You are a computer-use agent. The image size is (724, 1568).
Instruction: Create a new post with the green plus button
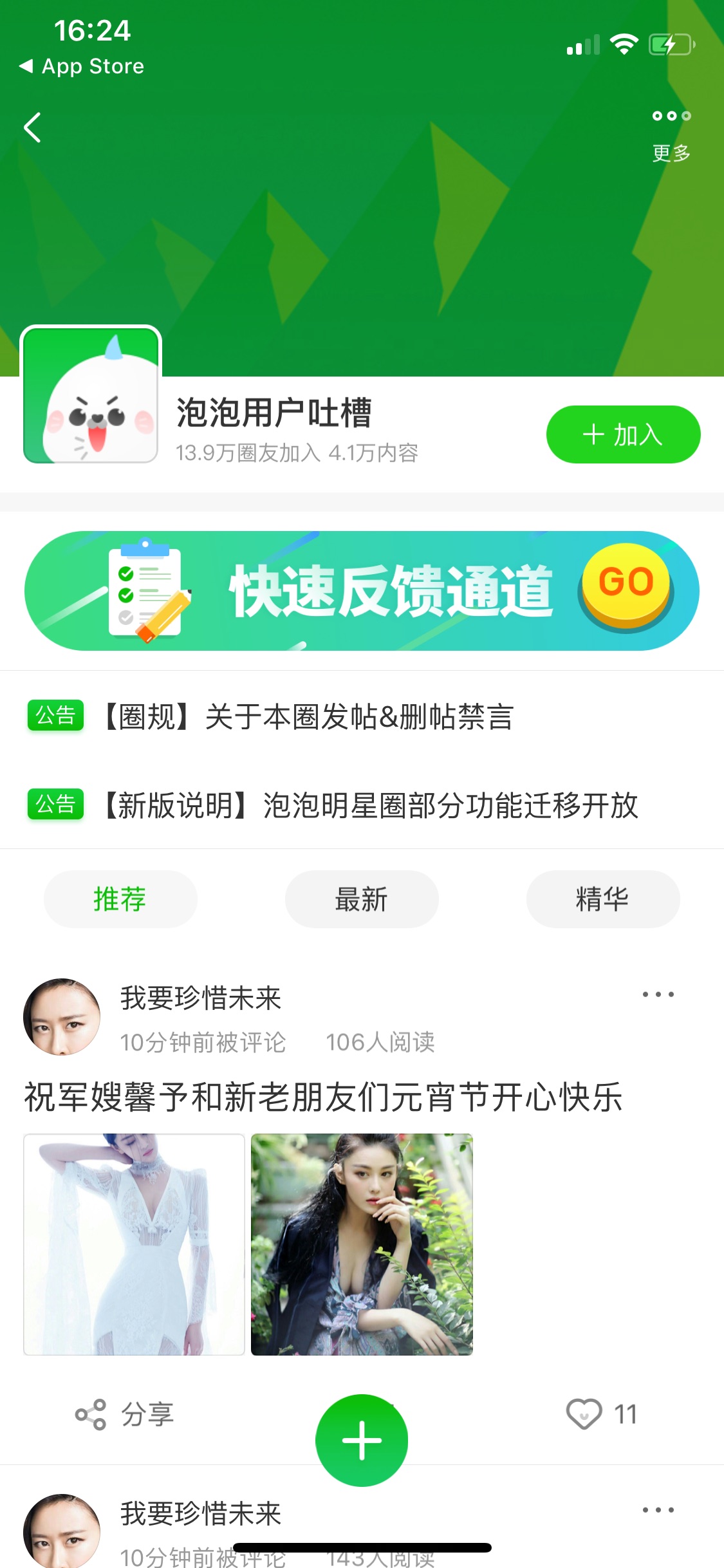pyautogui.click(x=362, y=1441)
